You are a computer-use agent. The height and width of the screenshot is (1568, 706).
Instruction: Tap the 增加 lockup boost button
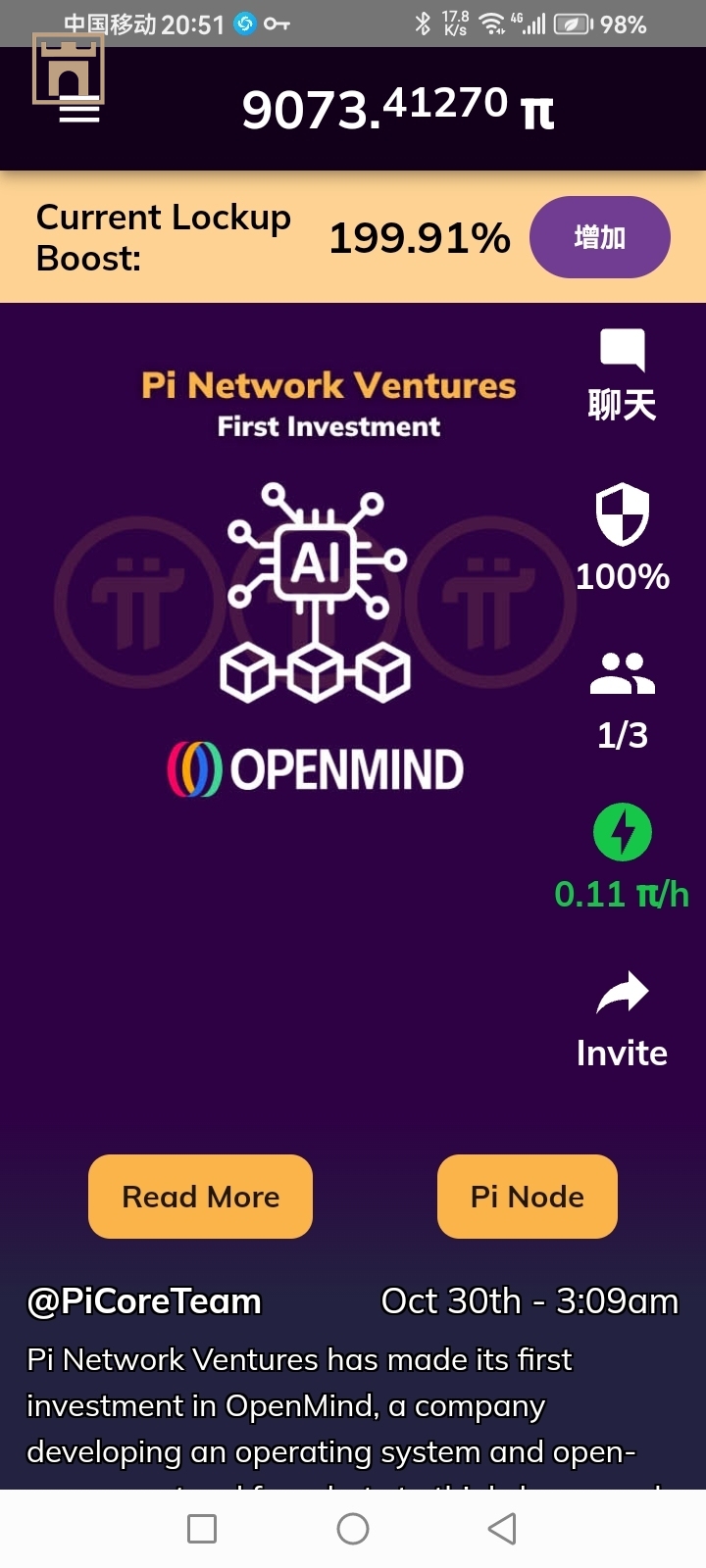[x=599, y=237]
